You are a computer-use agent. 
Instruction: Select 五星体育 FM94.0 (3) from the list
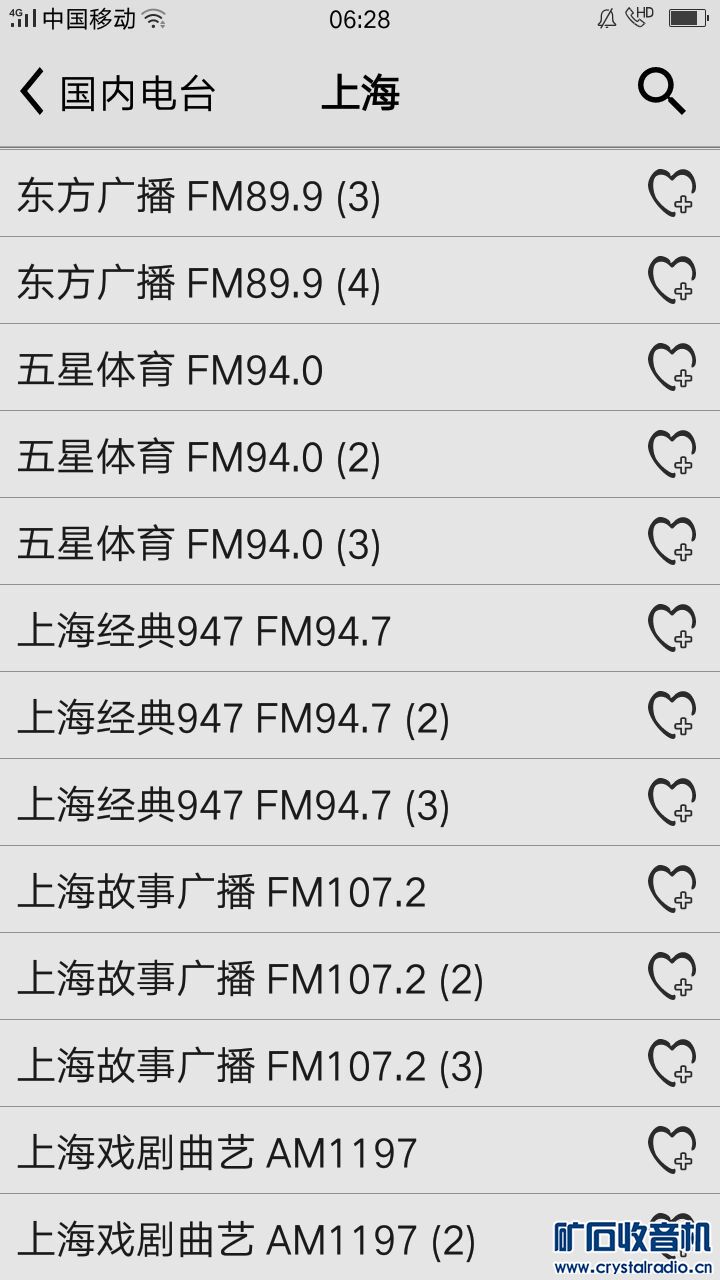[x=199, y=545]
